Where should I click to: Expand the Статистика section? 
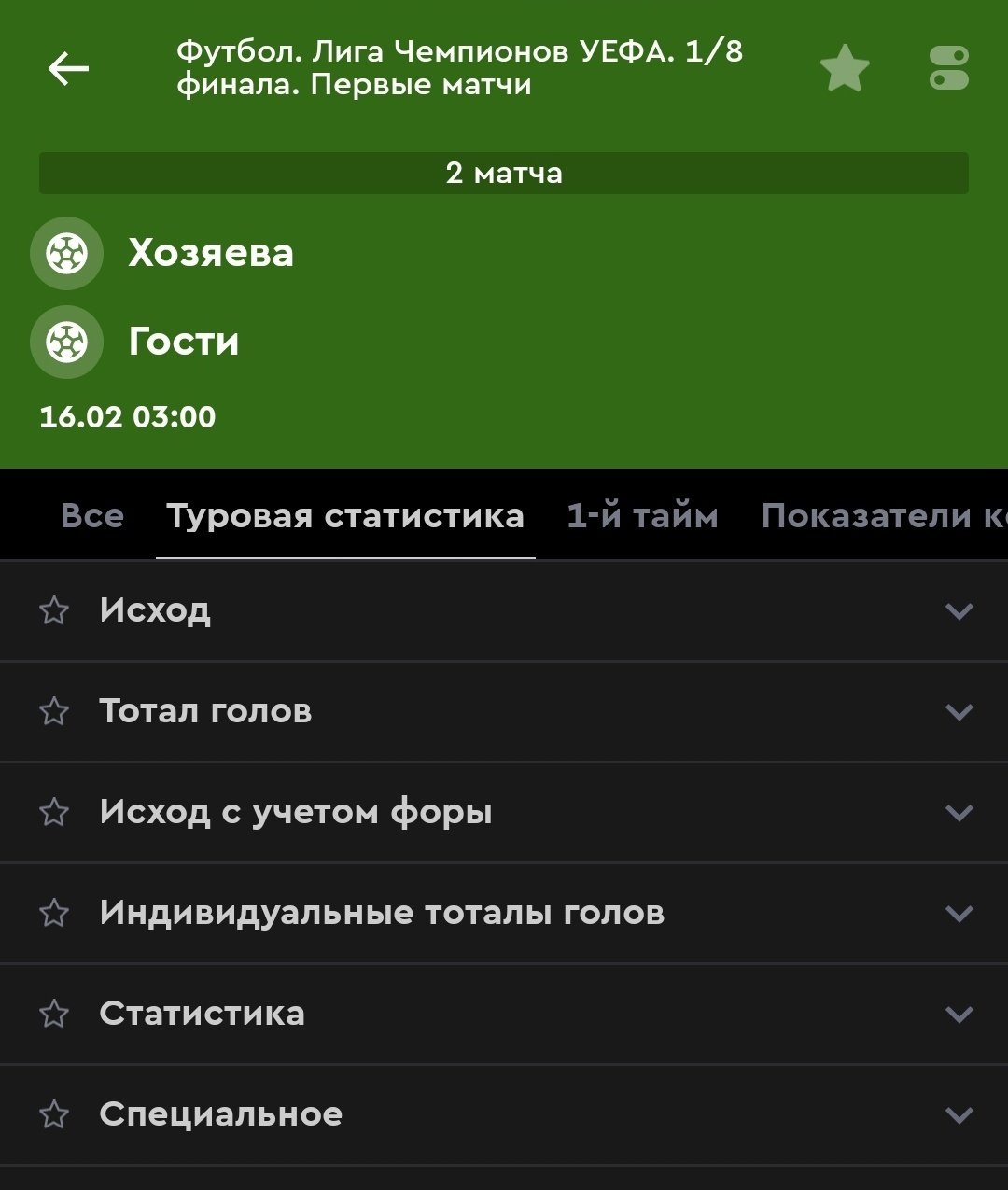point(959,1015)
